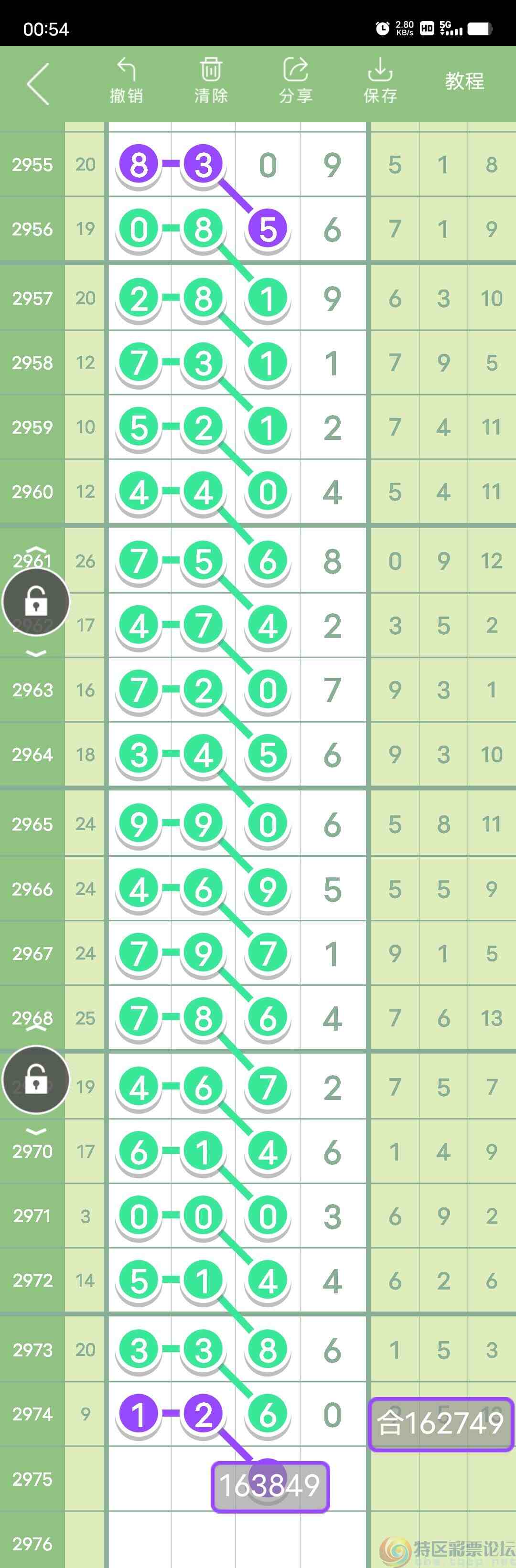
Task: Select the 合162749 label box
Action: (x=441, y=1424)
